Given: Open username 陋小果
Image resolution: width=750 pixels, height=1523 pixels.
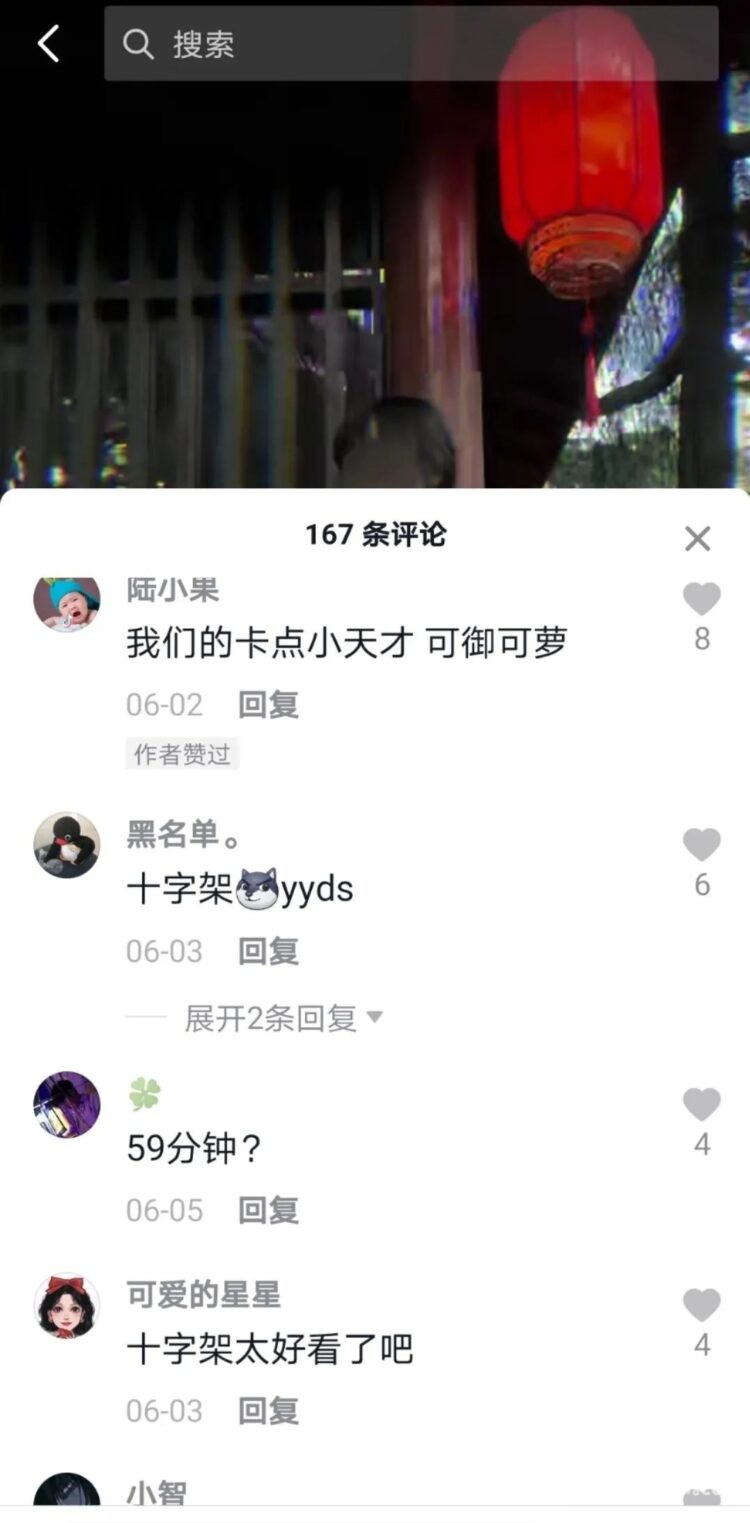Looking at the screenshot, I should tap(172, 590).
